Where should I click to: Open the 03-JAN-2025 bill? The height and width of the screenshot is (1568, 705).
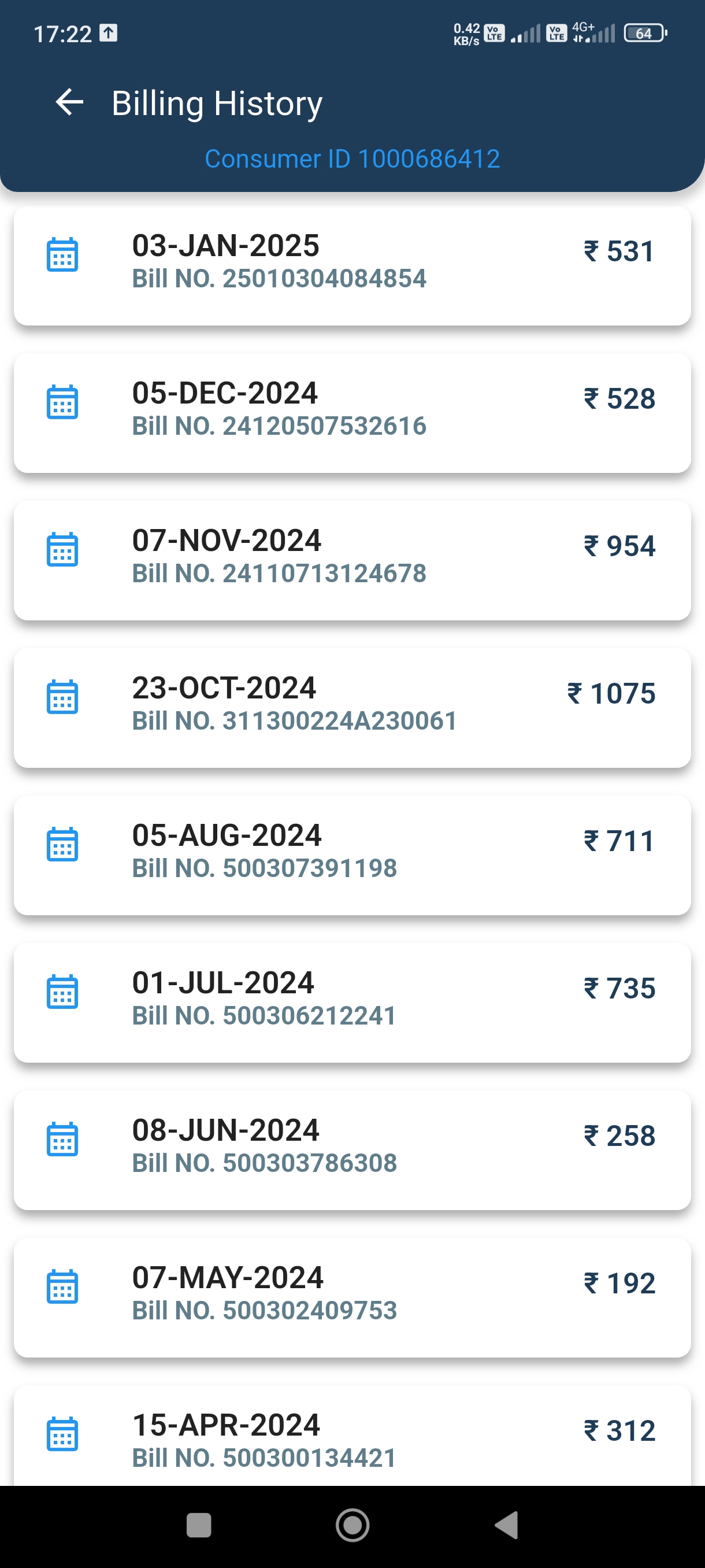352,266
